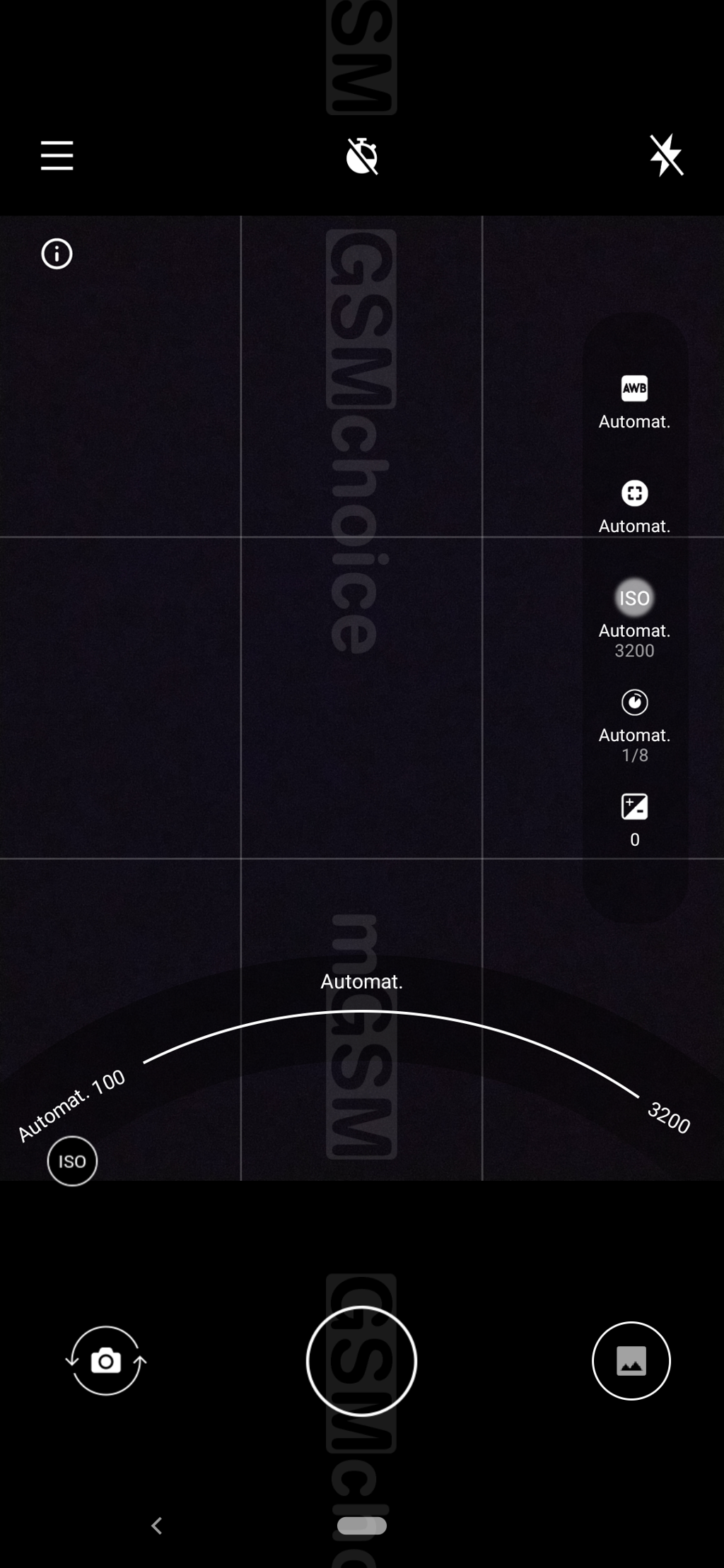Image resolution: width=724 pixels, height=1568 pixels.
Task: Turn on the flash
Action: tap(666, 155)
